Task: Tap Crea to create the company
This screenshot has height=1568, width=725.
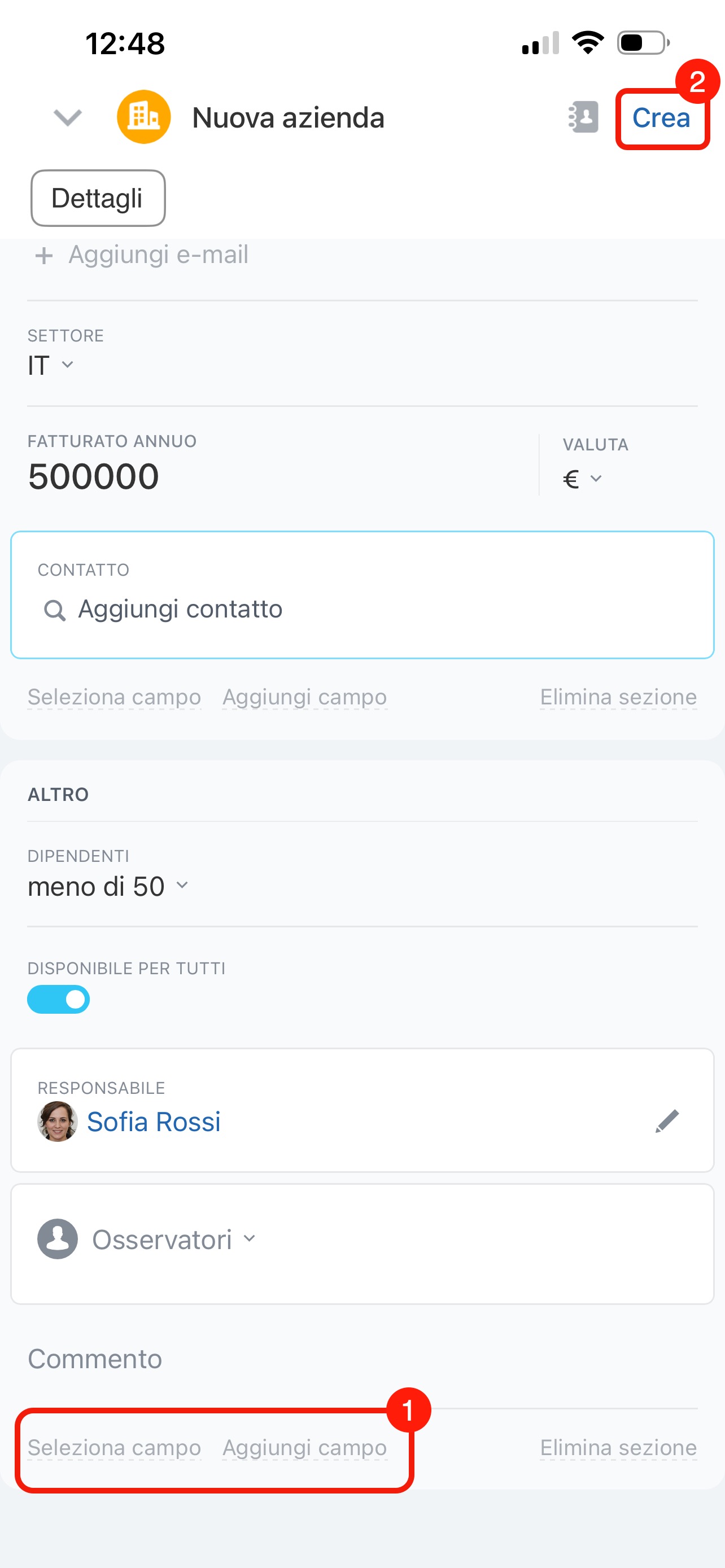Action: coord(661,118)
